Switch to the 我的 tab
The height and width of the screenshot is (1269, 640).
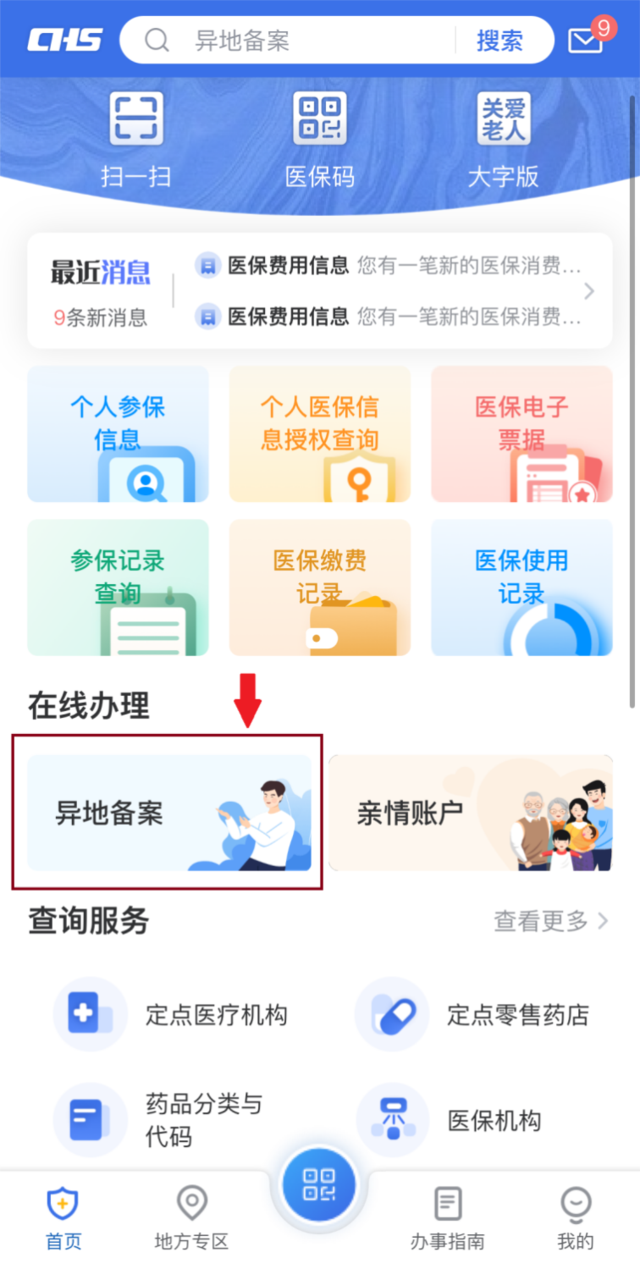pyautogui.click(x=575, y=1217)
